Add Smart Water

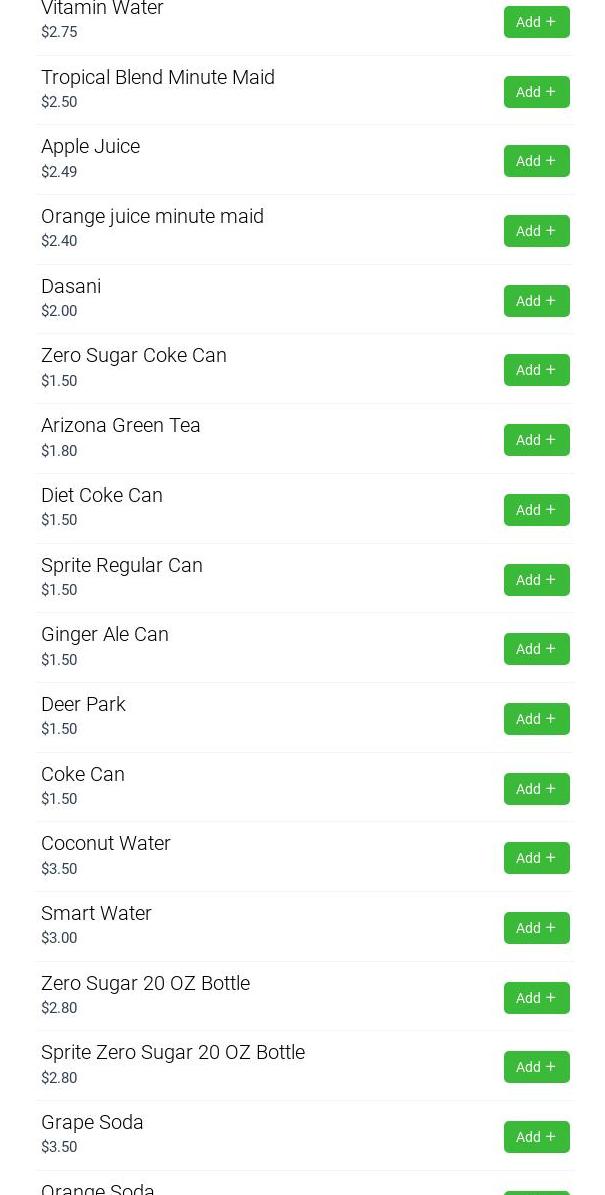click(536, 928)
